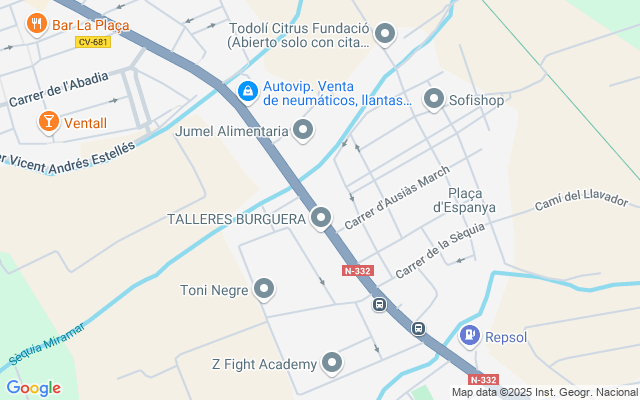The width and height of the screenshot is (640, 400).
Task: Select the Toni Negre marker
Action: pos(264,290)
